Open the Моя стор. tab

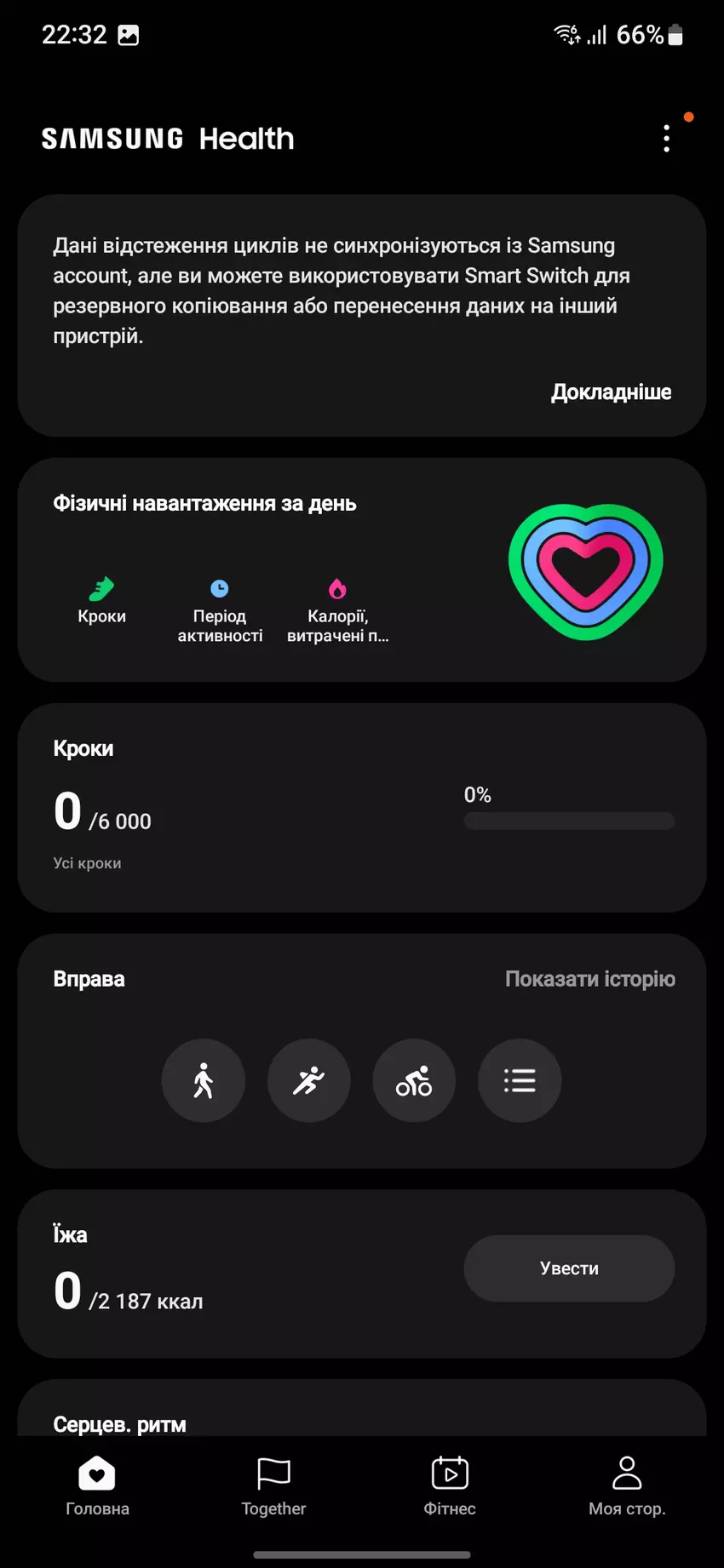[x=627, y=1485]
